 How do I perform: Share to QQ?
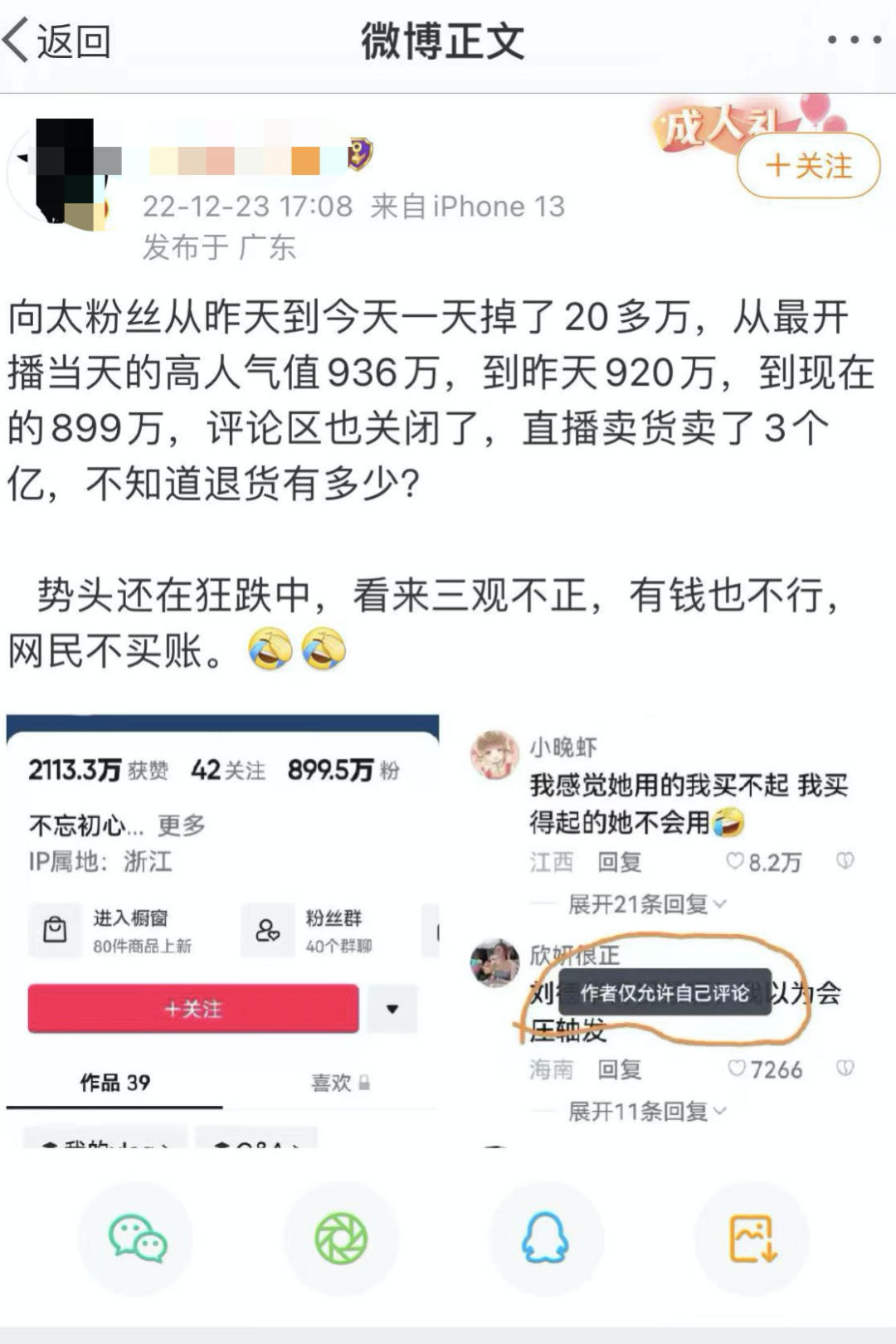click(545, 1239)
